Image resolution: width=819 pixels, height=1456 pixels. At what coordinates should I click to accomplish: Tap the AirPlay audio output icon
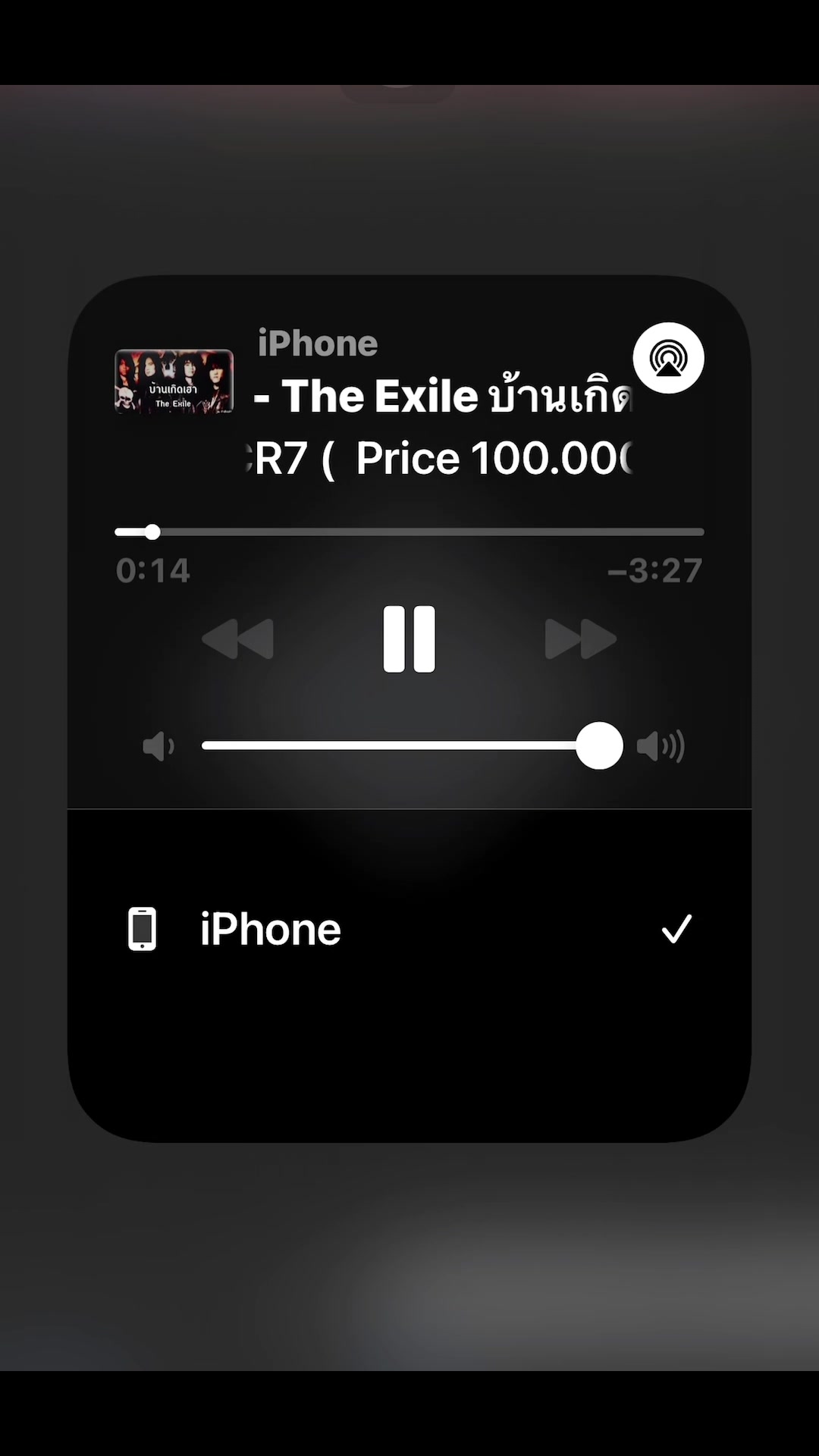tap(668, 358)
